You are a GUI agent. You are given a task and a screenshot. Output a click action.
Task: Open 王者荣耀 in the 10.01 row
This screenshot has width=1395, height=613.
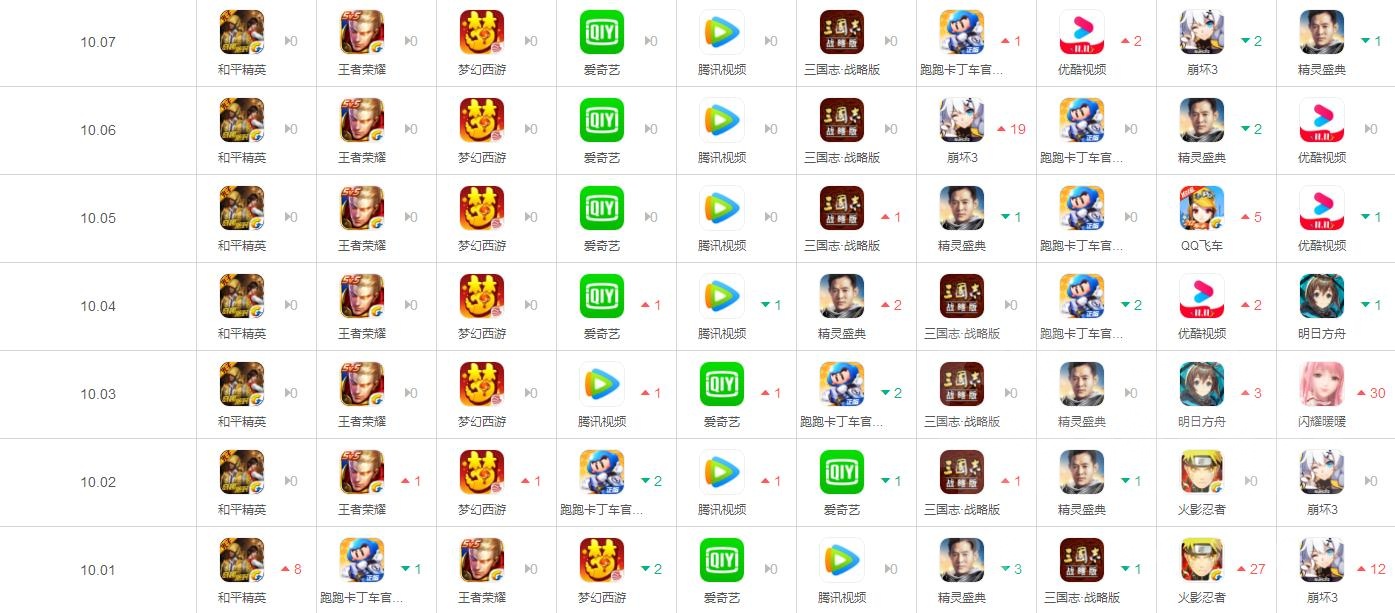click(x=482, y=560)
